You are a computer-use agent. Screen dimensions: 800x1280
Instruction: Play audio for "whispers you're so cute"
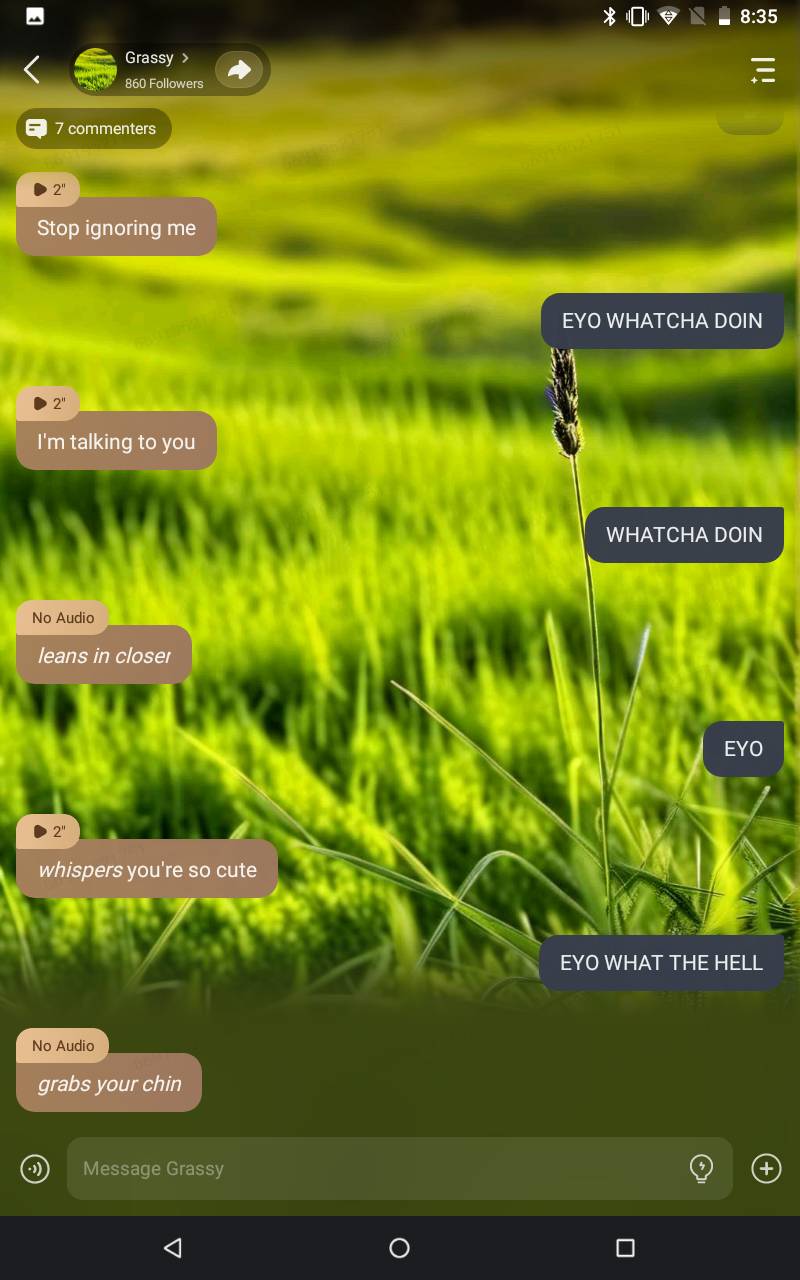pos(48,831)
